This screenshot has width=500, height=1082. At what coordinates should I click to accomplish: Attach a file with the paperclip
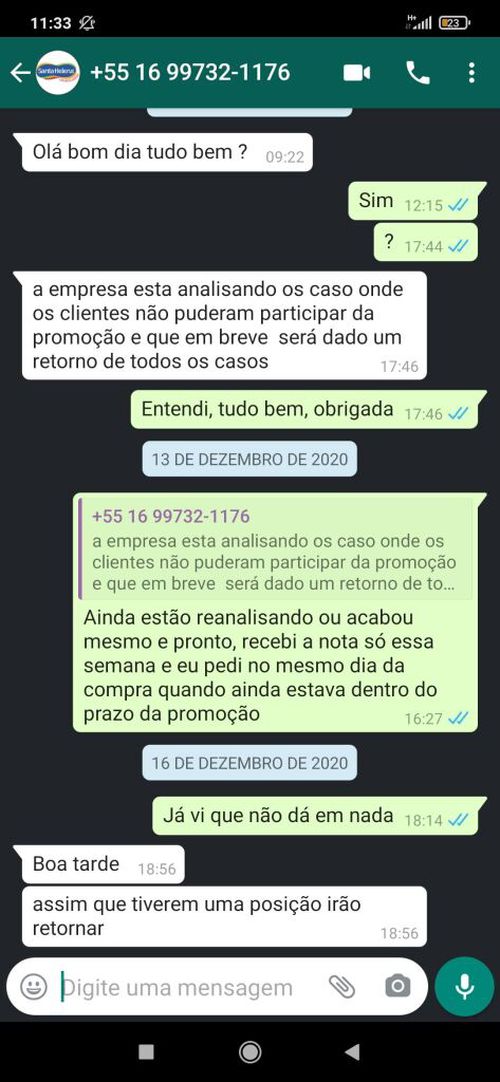(x=341, y=987)
